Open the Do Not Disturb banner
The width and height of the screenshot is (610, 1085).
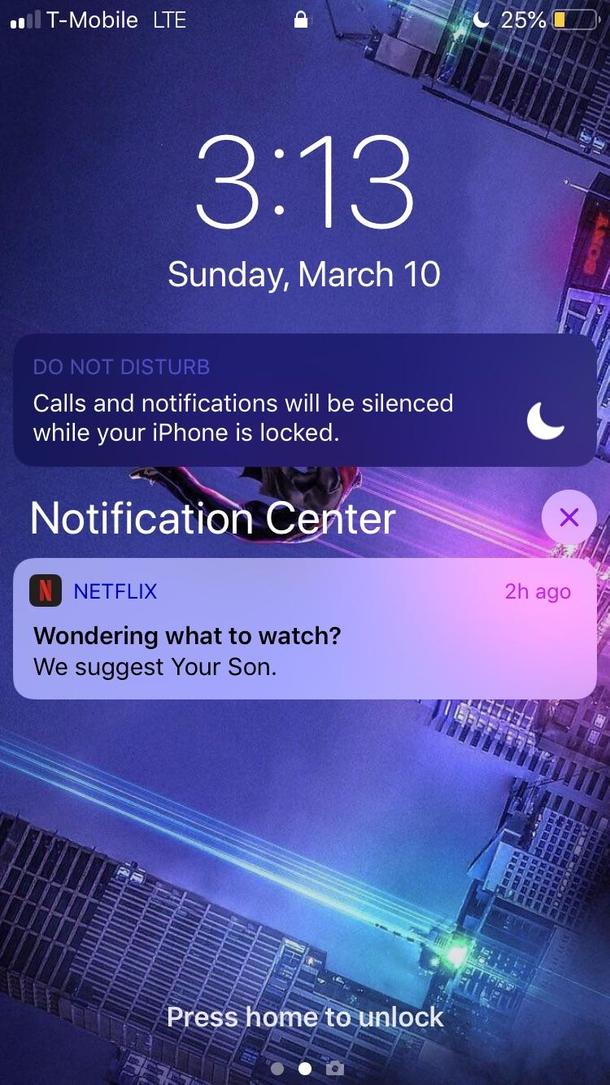click(304, 401)
